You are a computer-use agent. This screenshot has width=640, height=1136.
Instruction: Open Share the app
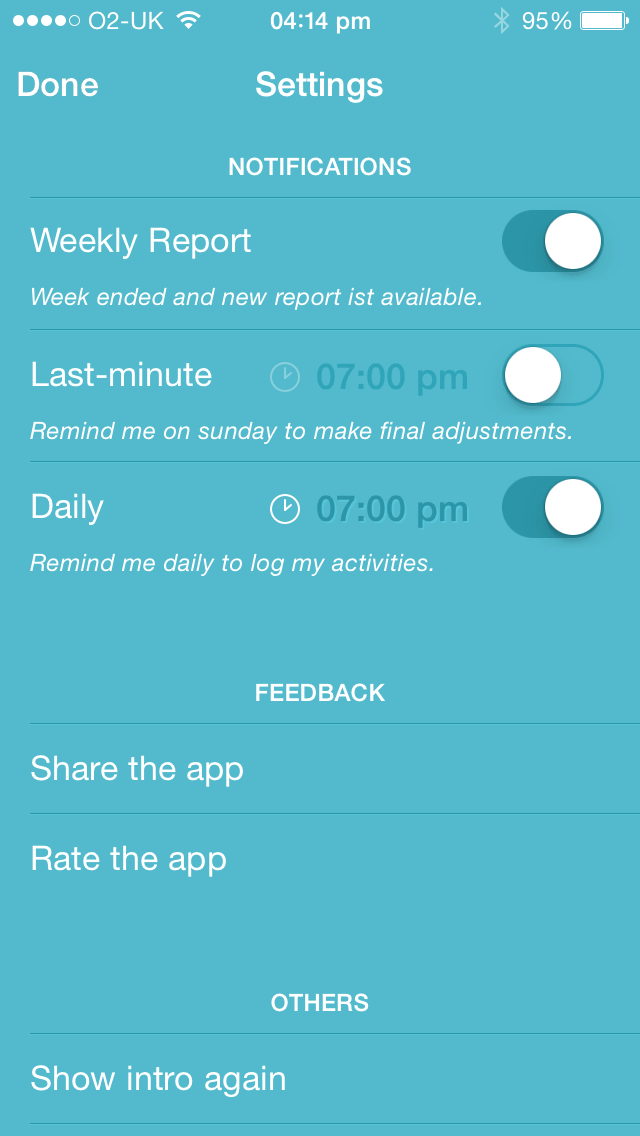[335, 769]
